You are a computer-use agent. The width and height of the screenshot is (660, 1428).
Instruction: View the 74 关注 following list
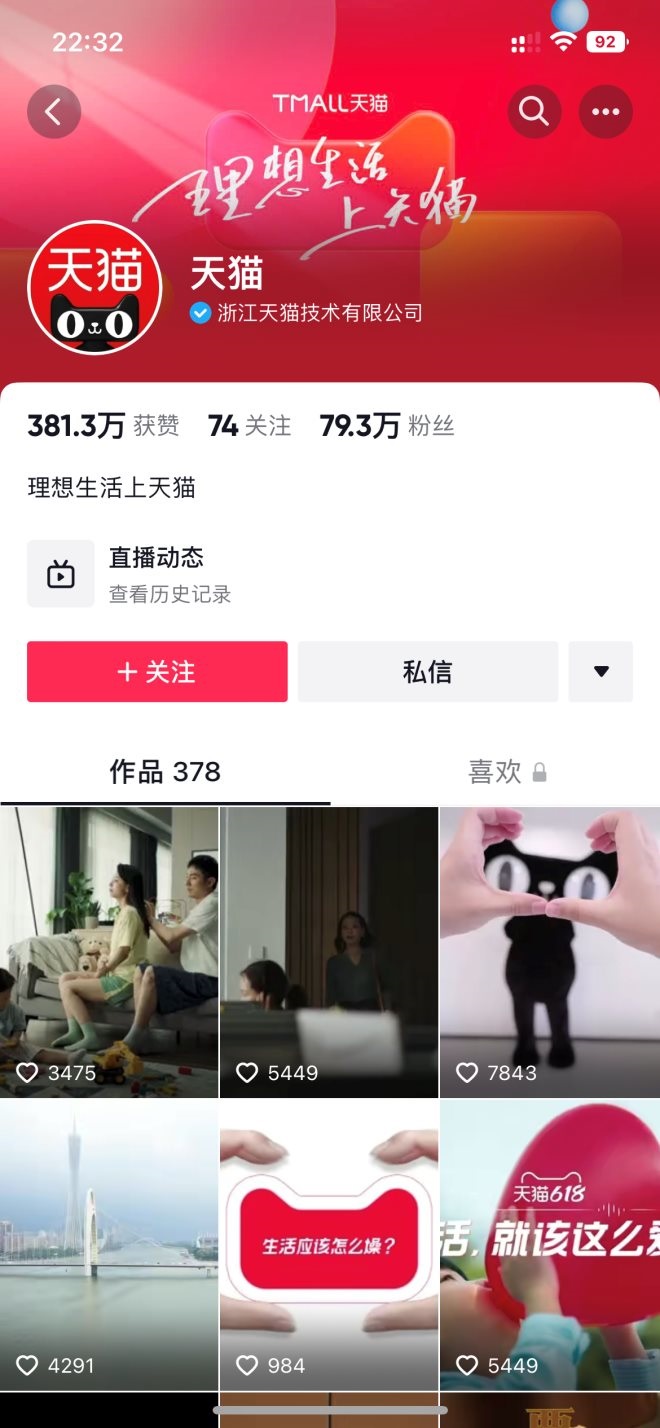click(x=249, y=426)
